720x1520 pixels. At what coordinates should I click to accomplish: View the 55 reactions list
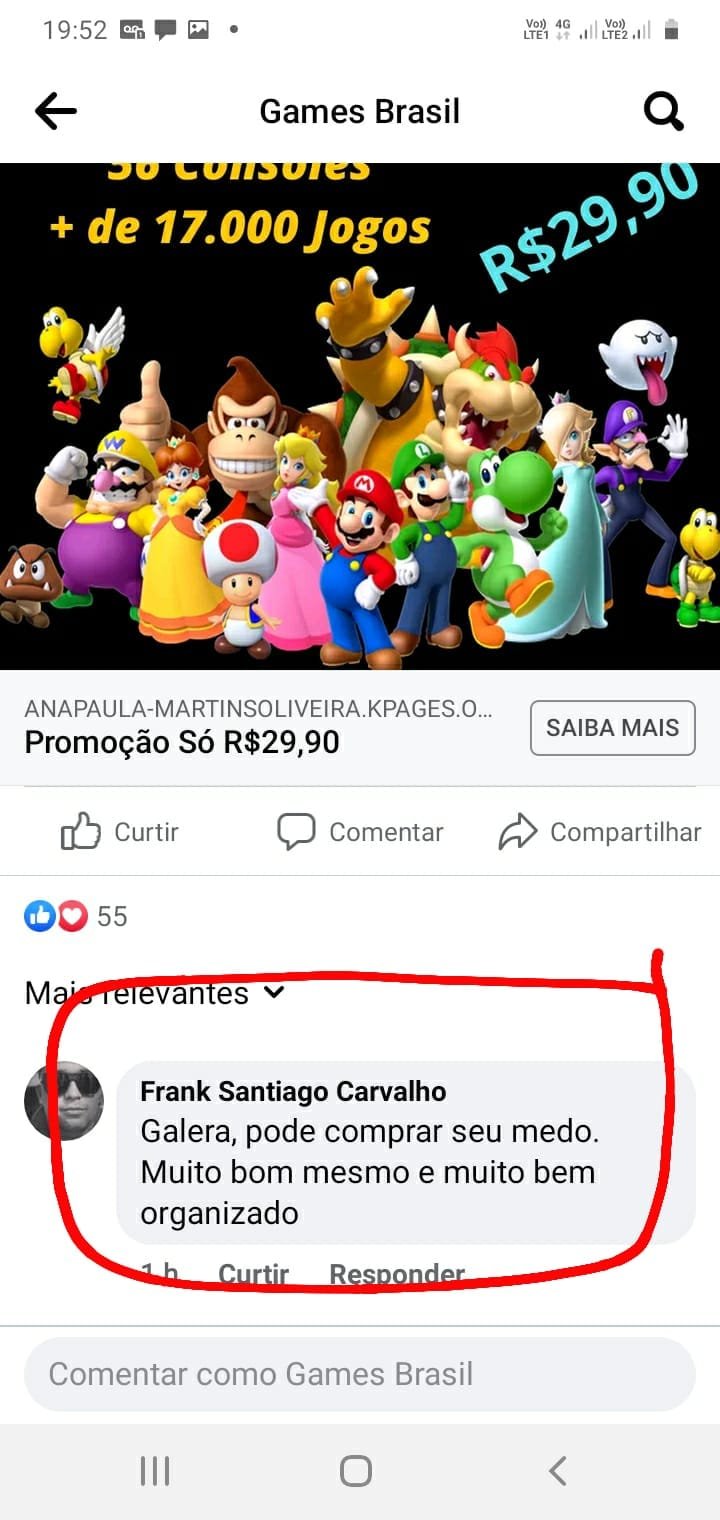[x=76, y=916]
